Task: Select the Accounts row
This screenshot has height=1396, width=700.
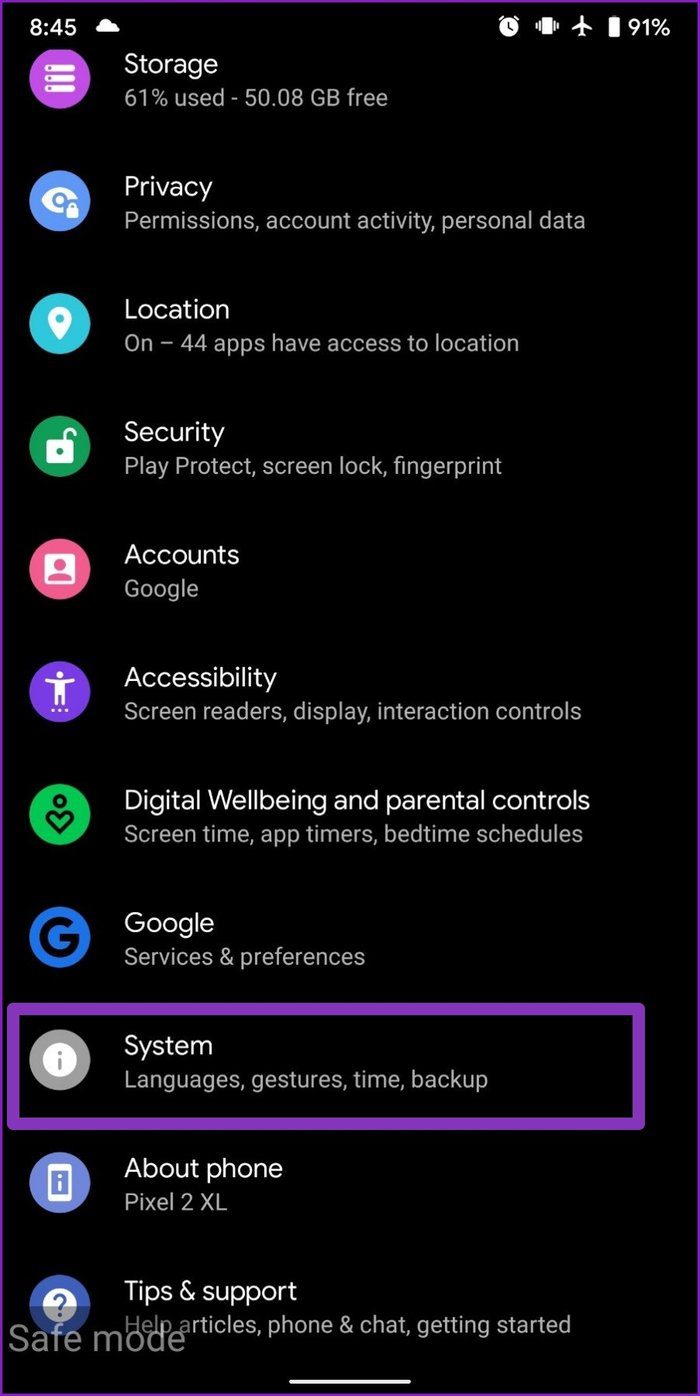Action: 350,570
